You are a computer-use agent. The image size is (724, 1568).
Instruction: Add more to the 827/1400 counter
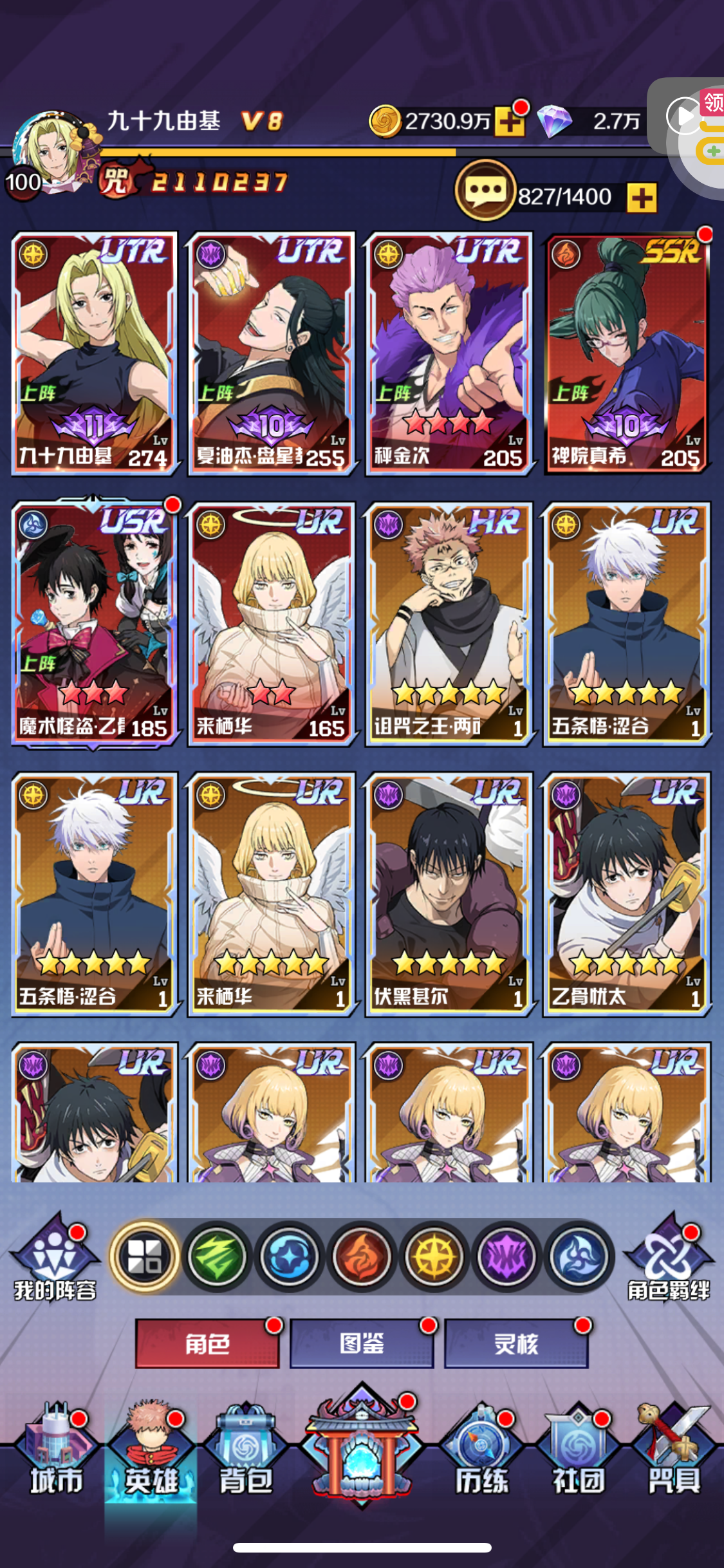click(642, 197)
